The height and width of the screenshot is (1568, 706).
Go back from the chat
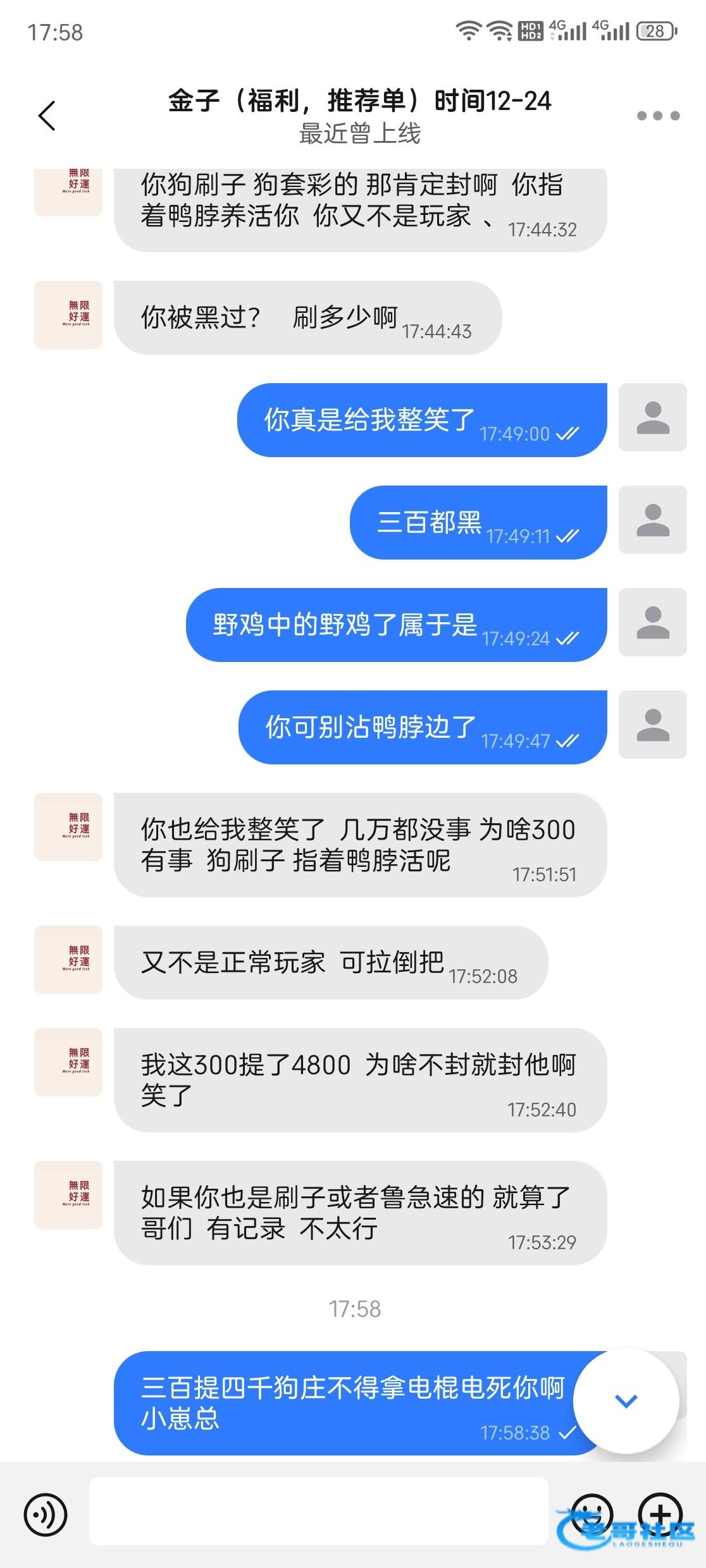pyautogui.click(x=47, y=116)
